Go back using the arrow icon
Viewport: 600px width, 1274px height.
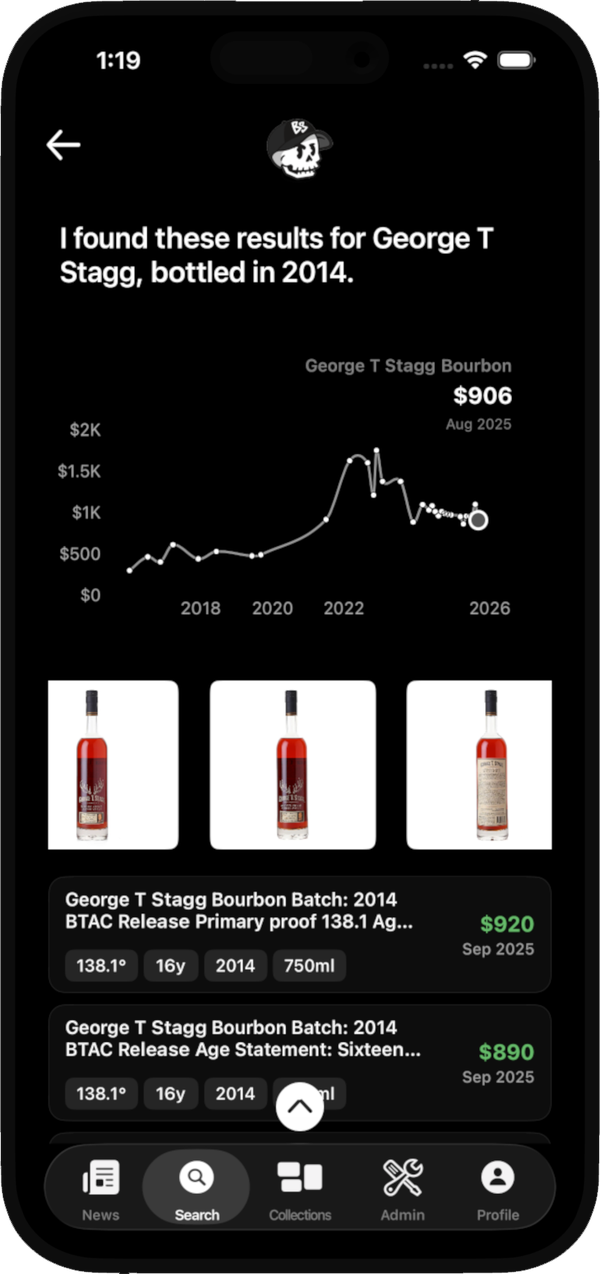coord(63,146)
